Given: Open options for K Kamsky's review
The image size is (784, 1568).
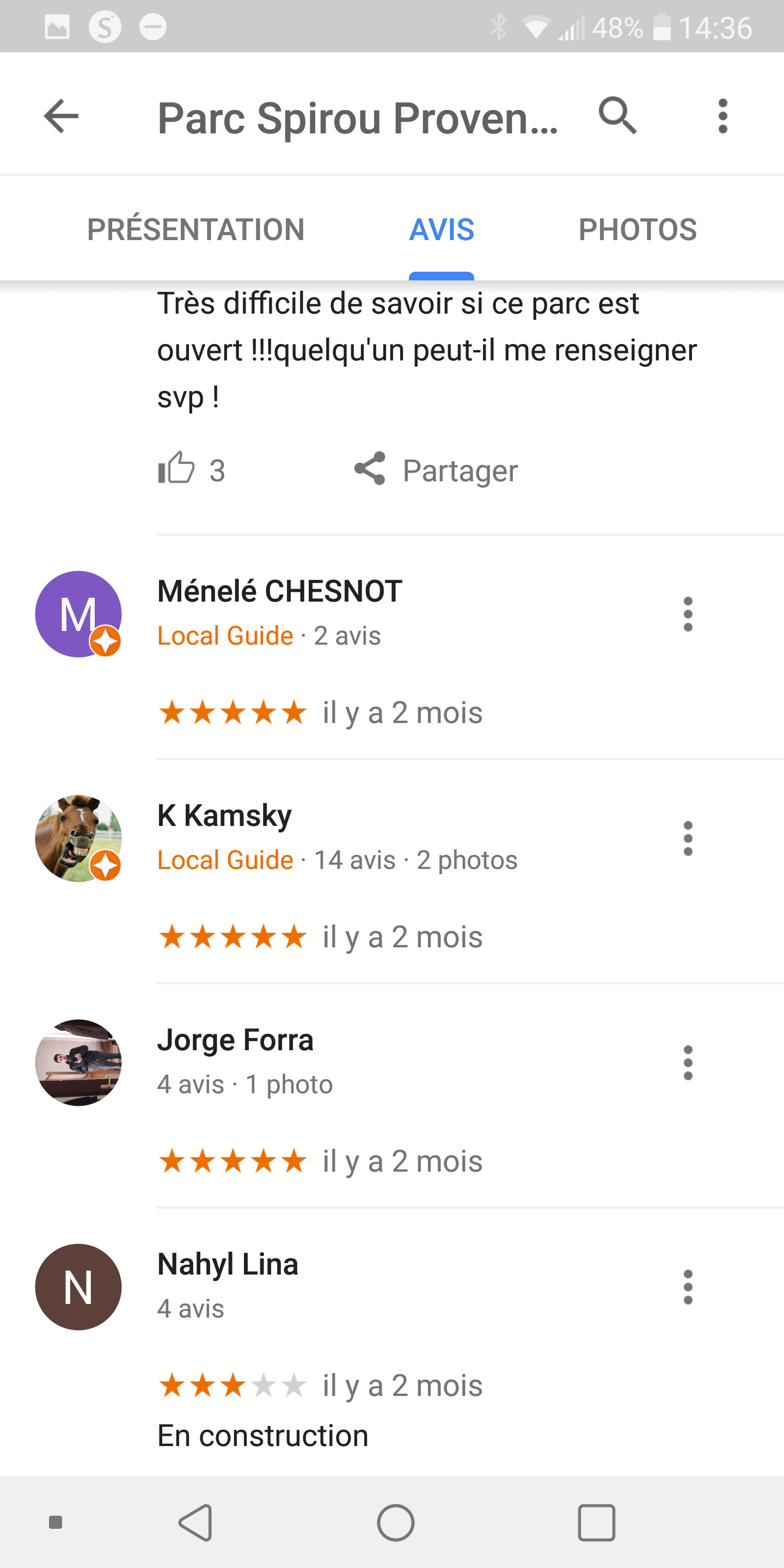Looking at the screenshot, I should coord(688,838).
